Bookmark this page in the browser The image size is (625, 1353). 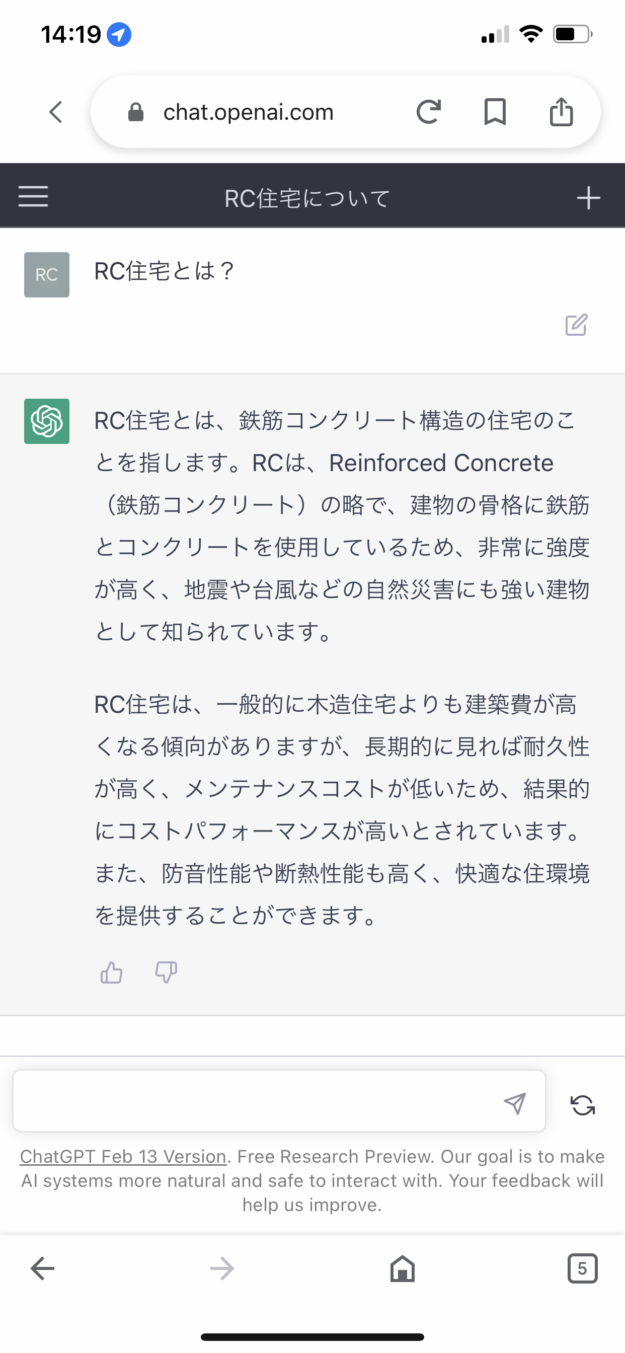click(x=495, y=113)
